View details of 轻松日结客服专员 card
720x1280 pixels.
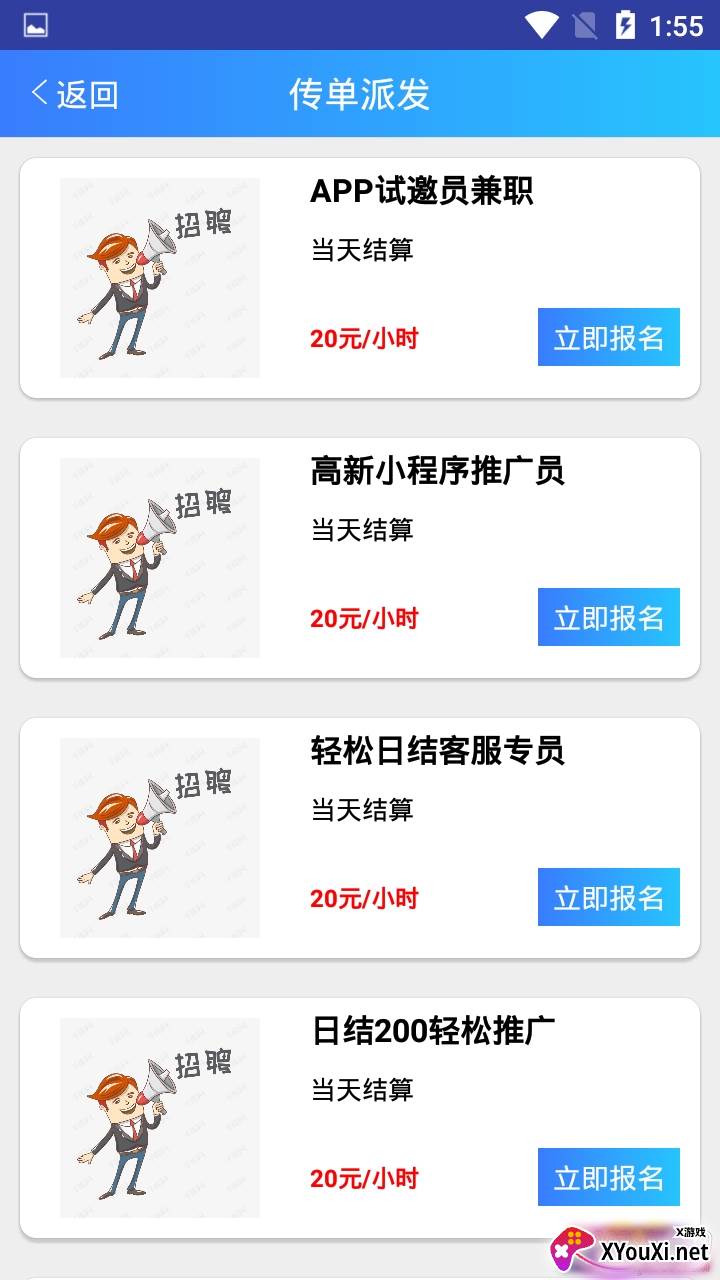point(360,838)
